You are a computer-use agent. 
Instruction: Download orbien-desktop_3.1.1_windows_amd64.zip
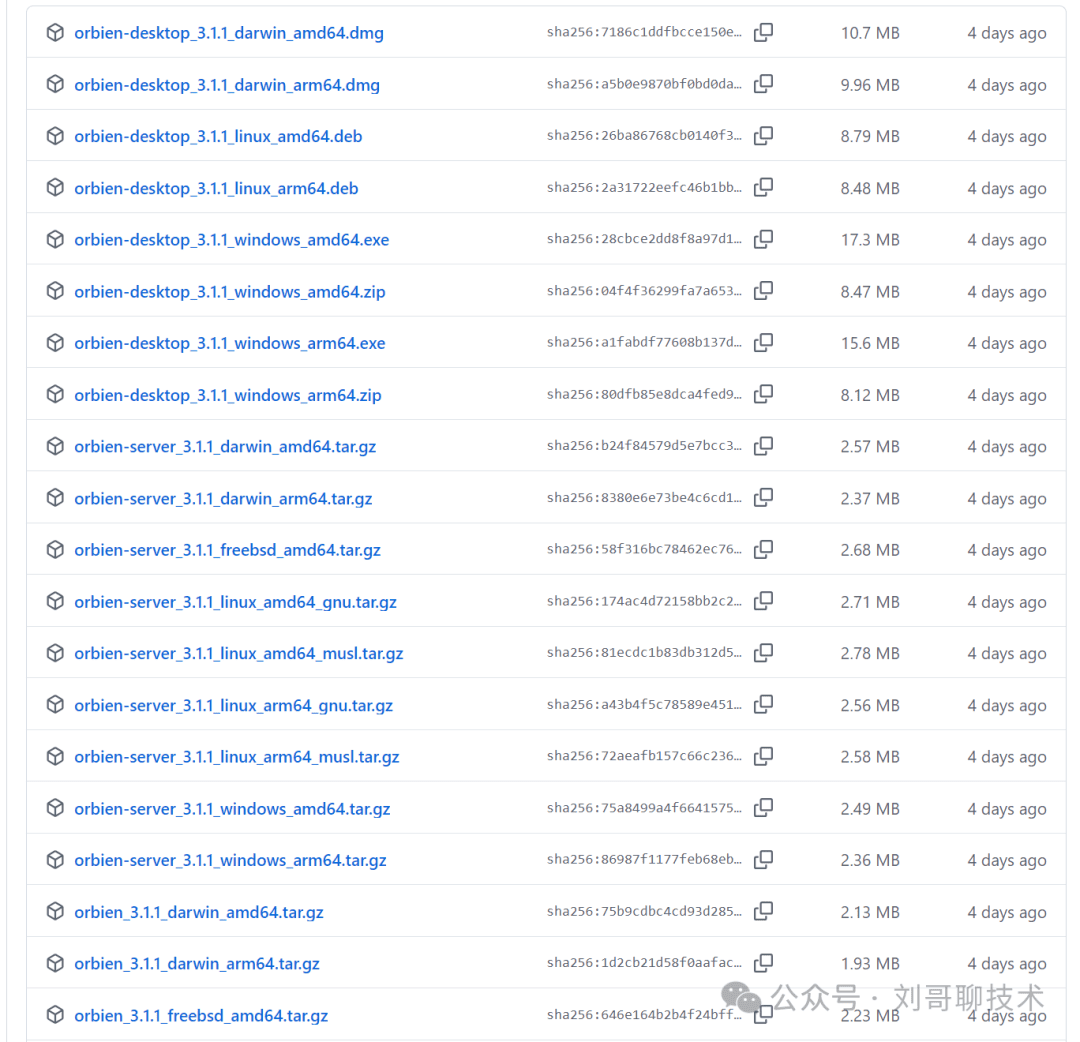[229, 292]
